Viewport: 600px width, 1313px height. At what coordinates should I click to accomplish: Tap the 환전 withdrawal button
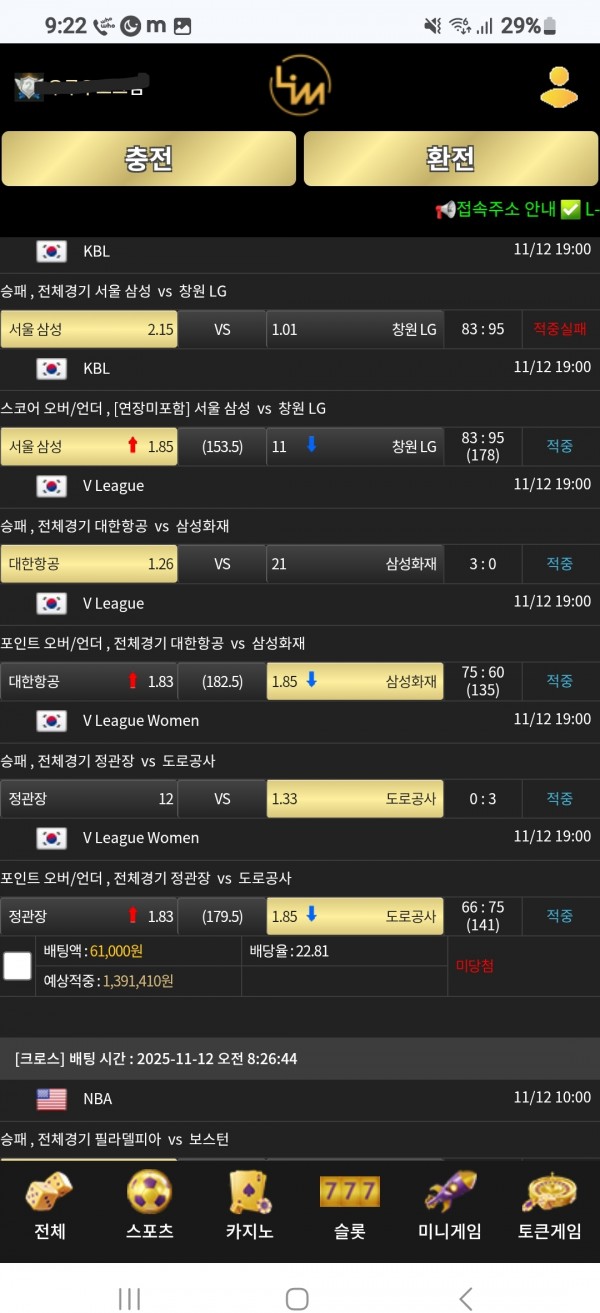coord(449,159)
